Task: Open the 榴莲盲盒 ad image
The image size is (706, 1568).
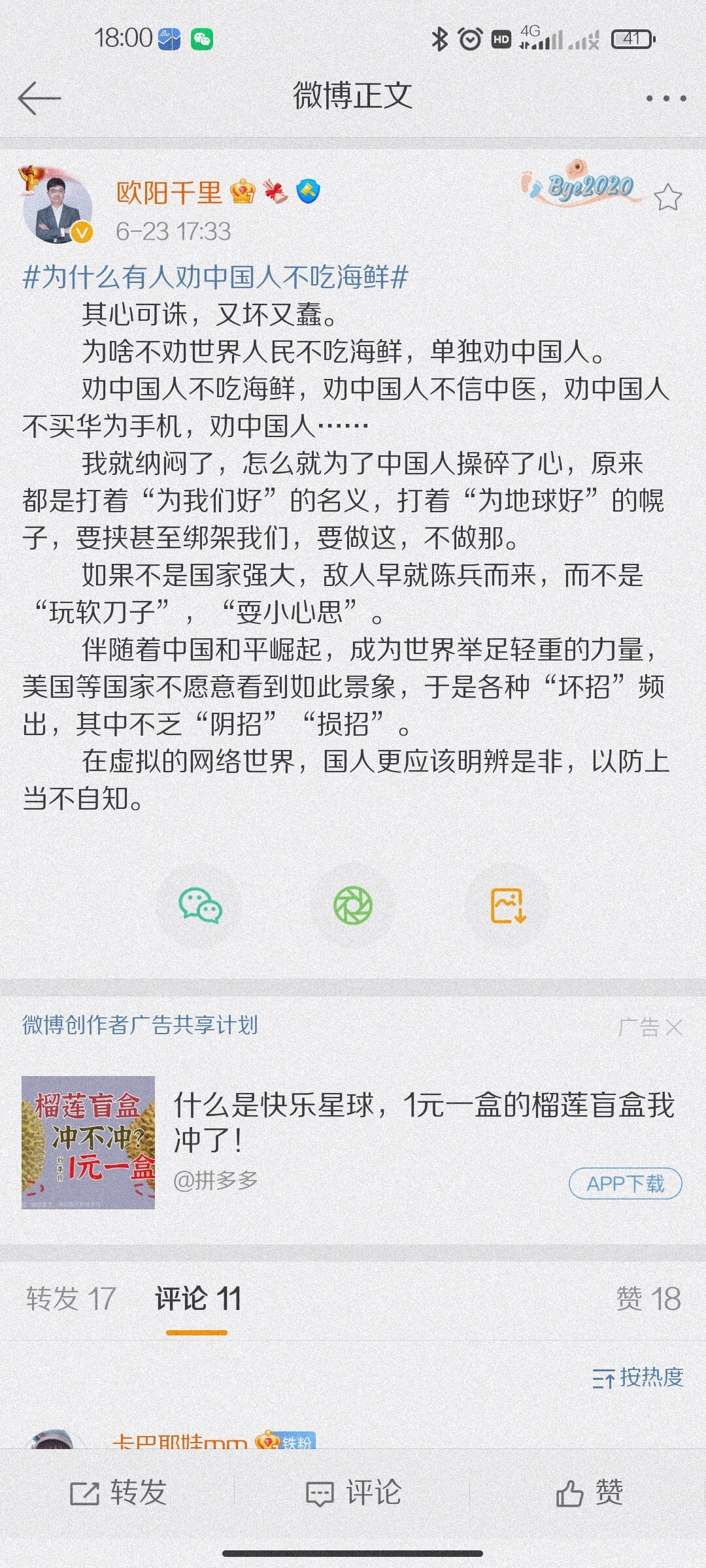Action: (x=88, y=1142)
